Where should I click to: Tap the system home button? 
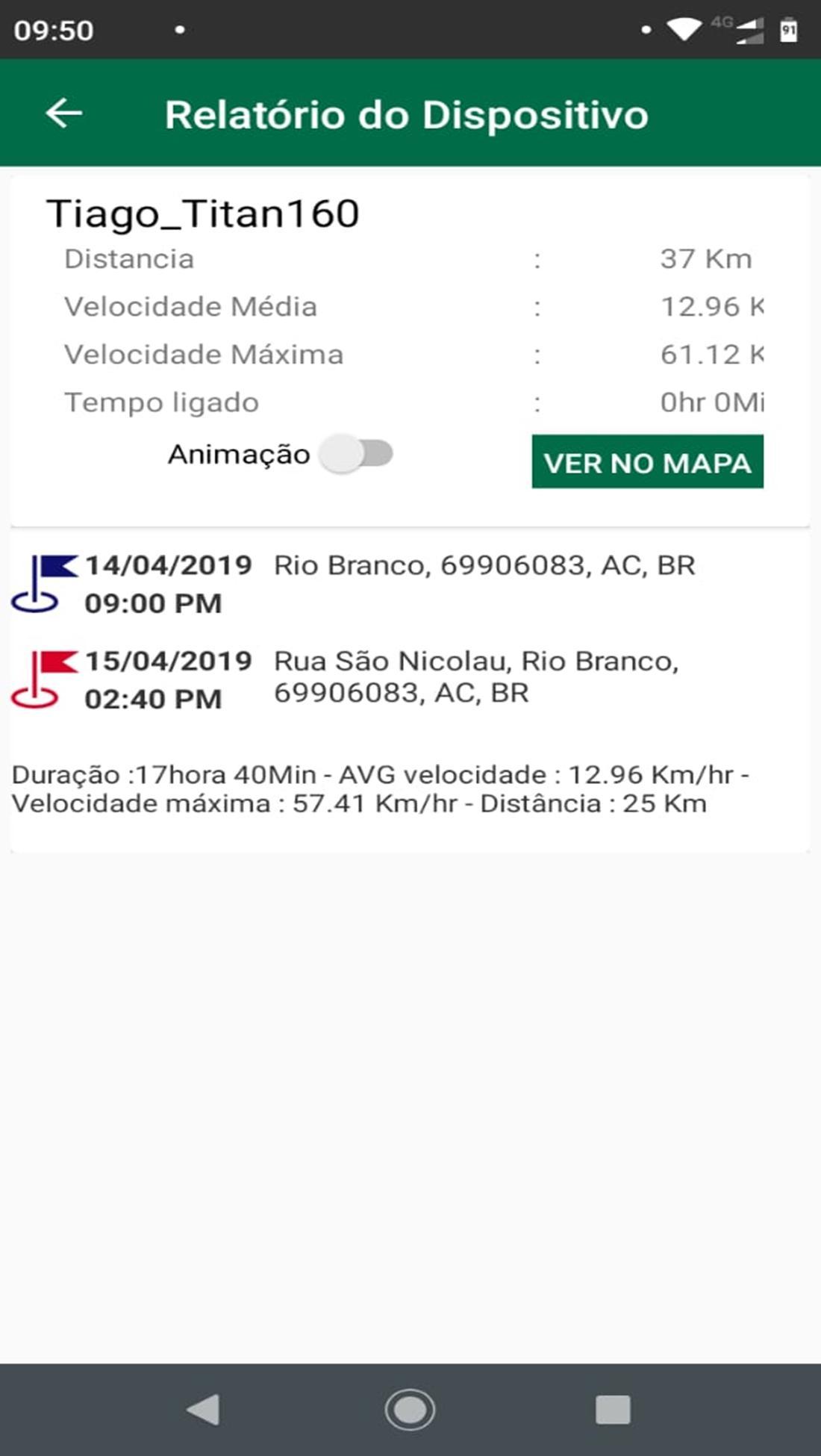click(410, 1410)
